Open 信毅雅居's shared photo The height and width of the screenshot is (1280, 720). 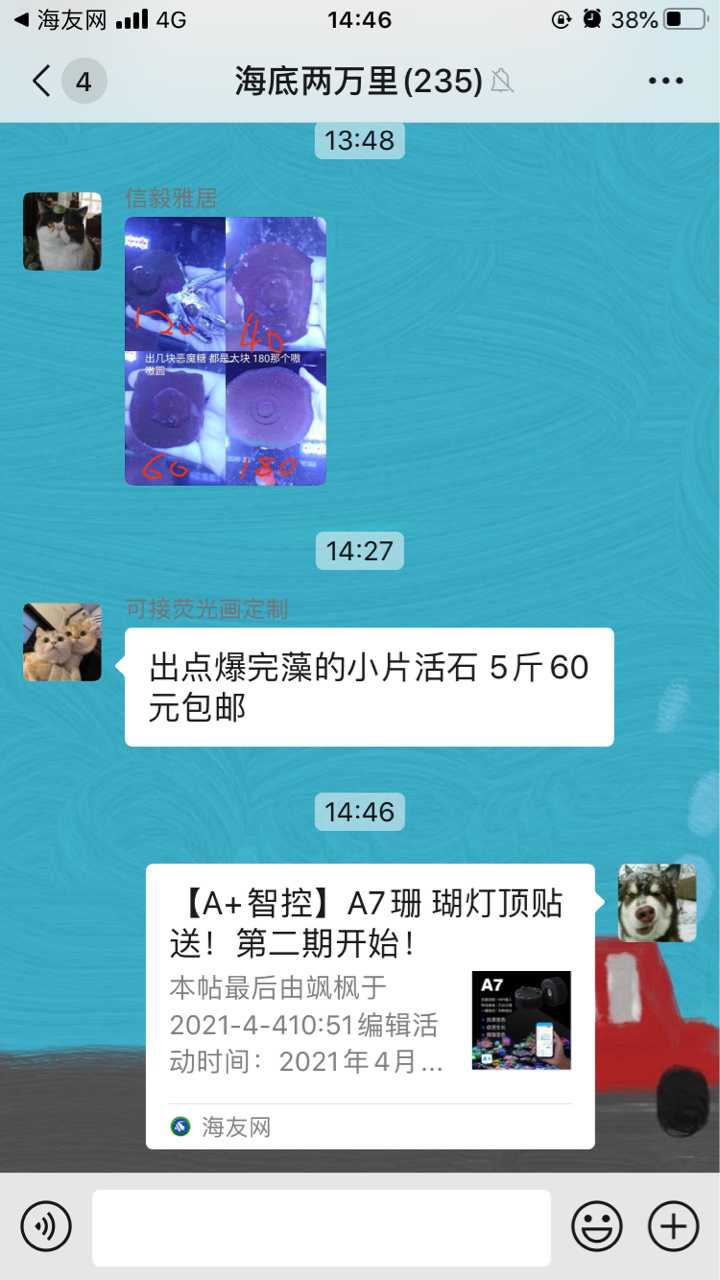225,351
